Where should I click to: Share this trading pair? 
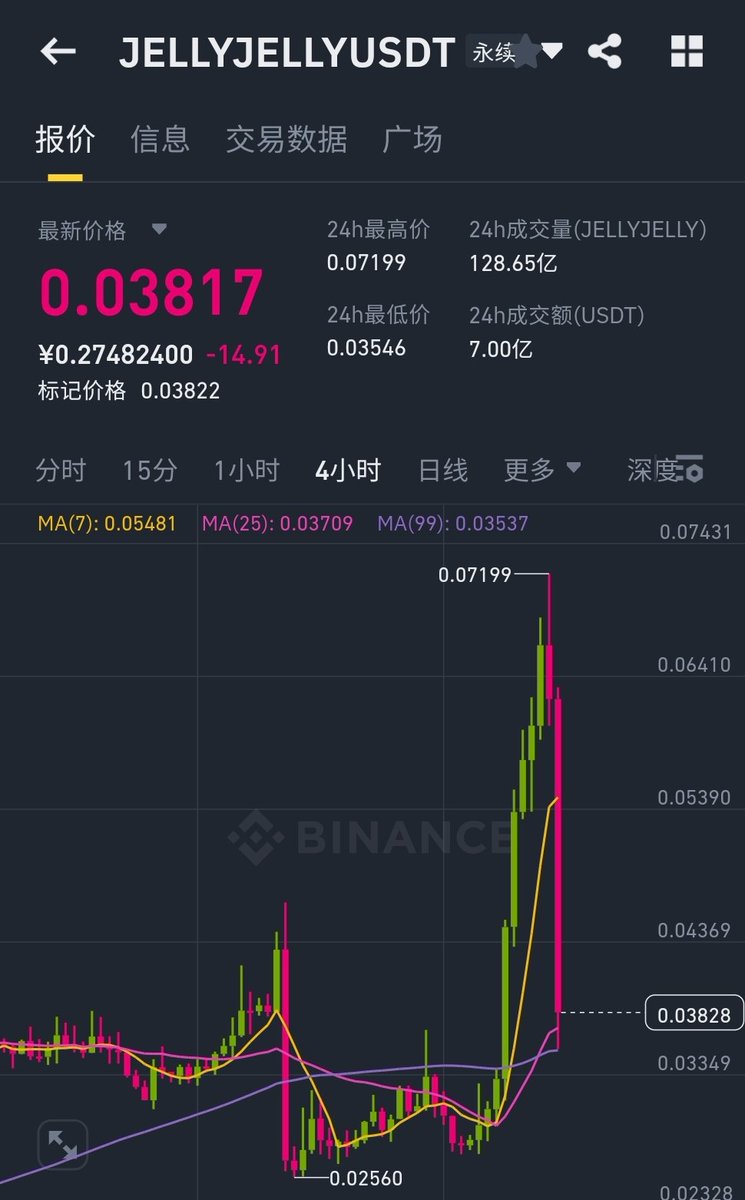click(605, 51)
